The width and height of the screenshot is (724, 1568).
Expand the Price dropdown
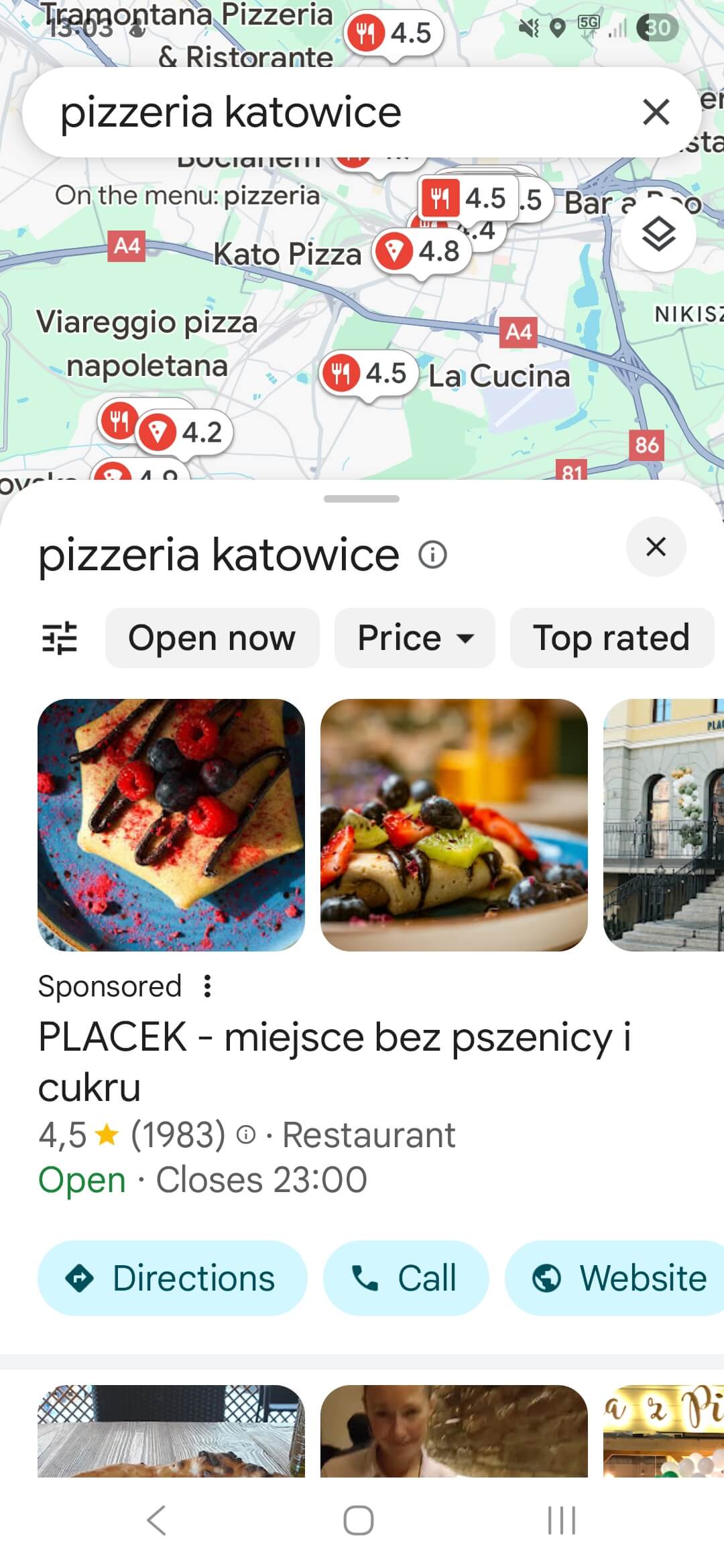[x=414, y=638]
